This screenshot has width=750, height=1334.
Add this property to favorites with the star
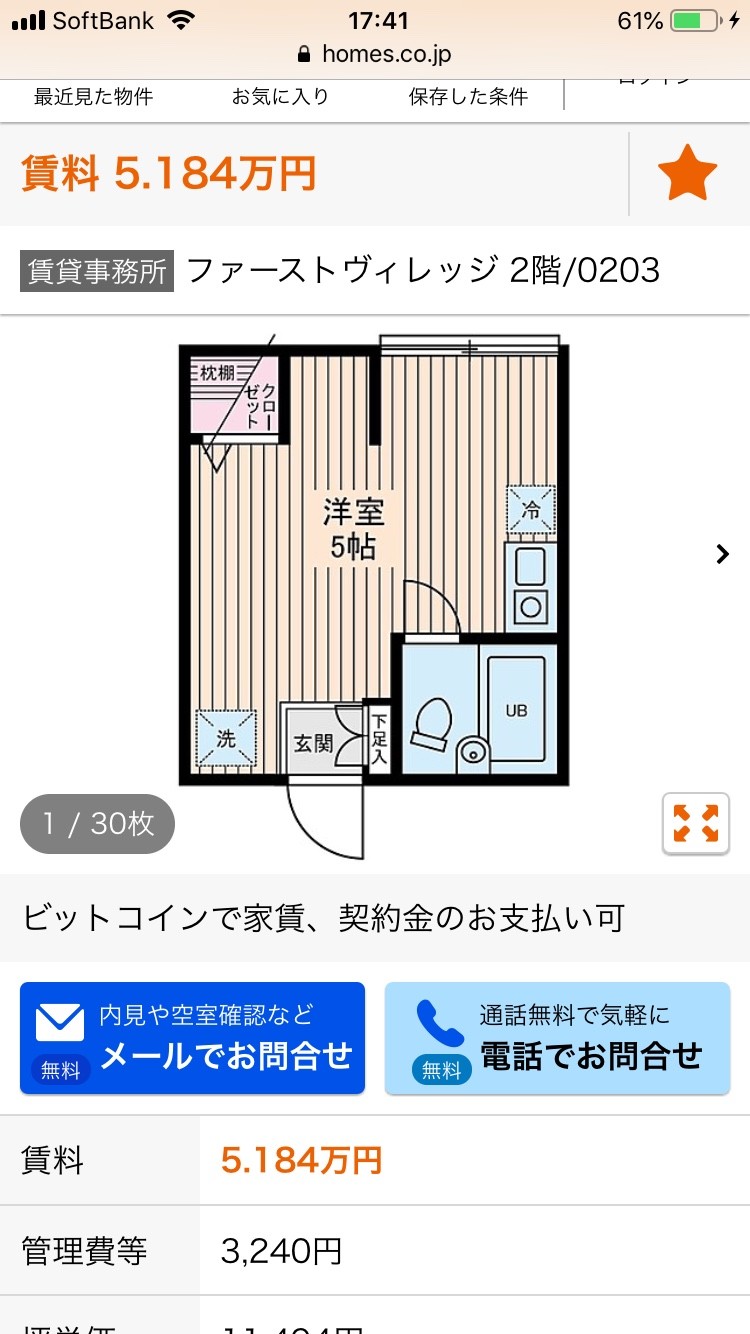(688, 173)
